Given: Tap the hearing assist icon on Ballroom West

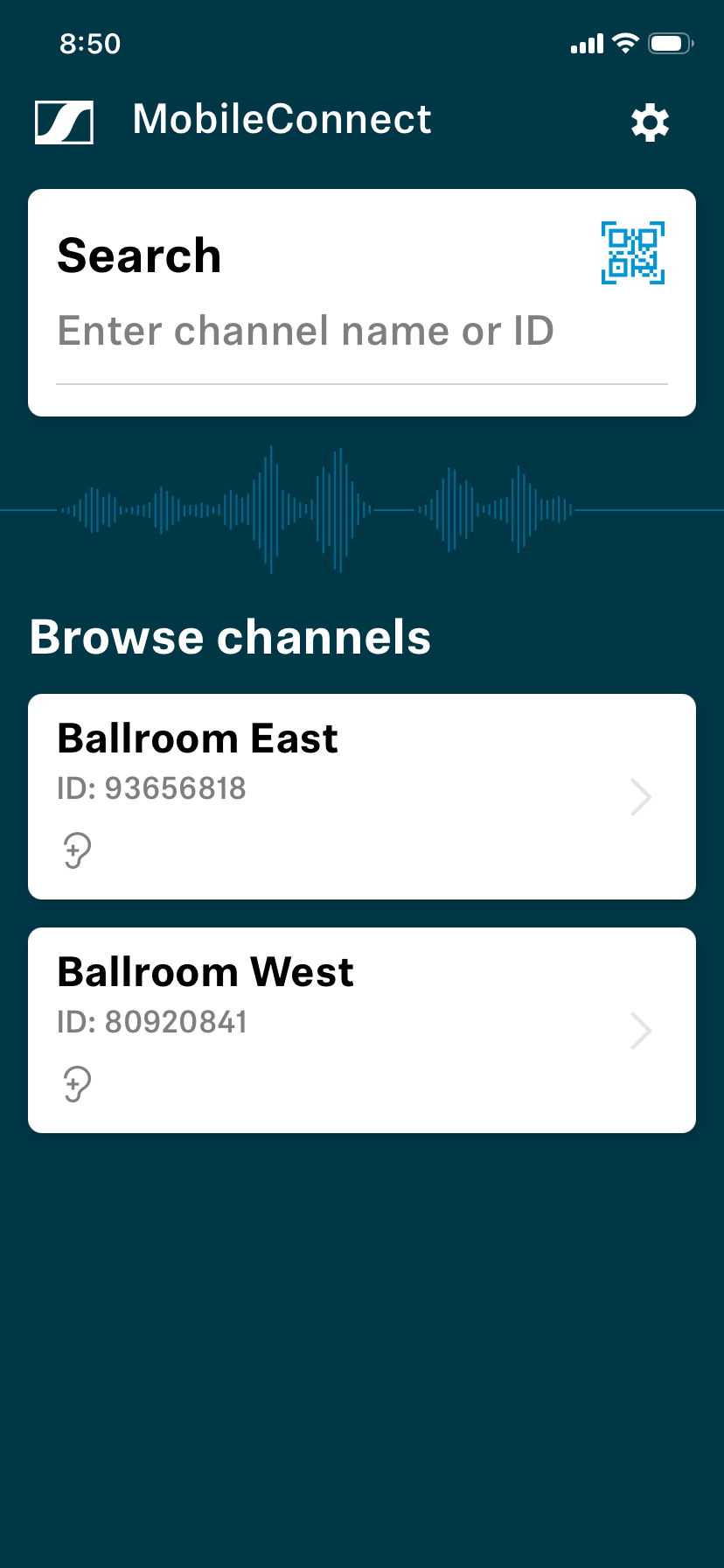Looking at the screenshot, I should click(76, 1083).
